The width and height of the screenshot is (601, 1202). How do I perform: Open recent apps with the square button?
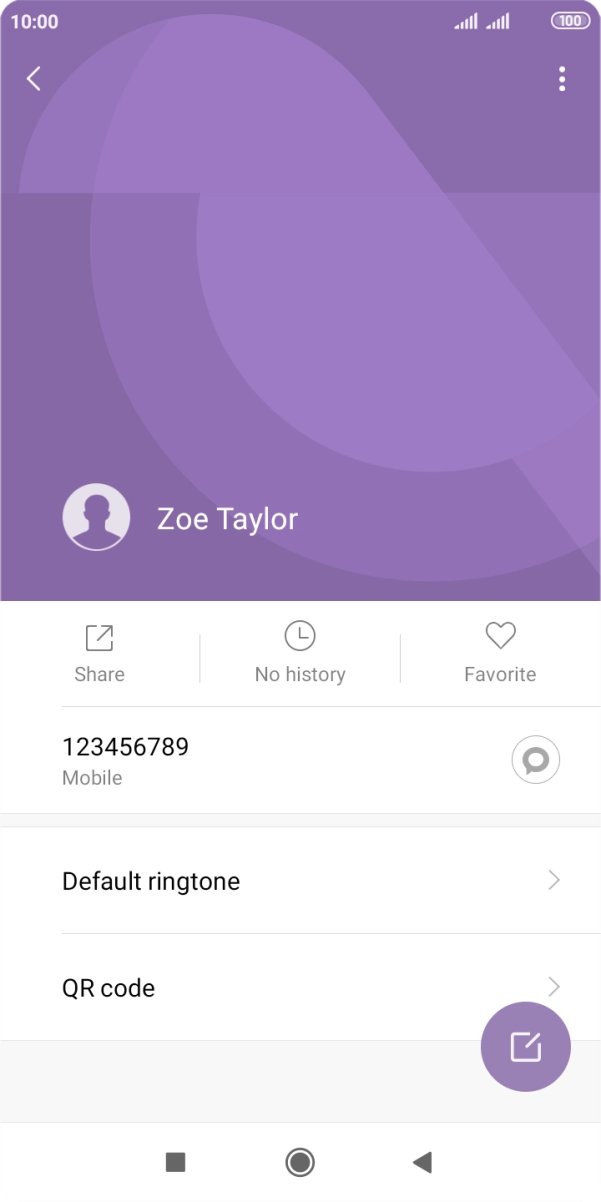click(175, 1161)
